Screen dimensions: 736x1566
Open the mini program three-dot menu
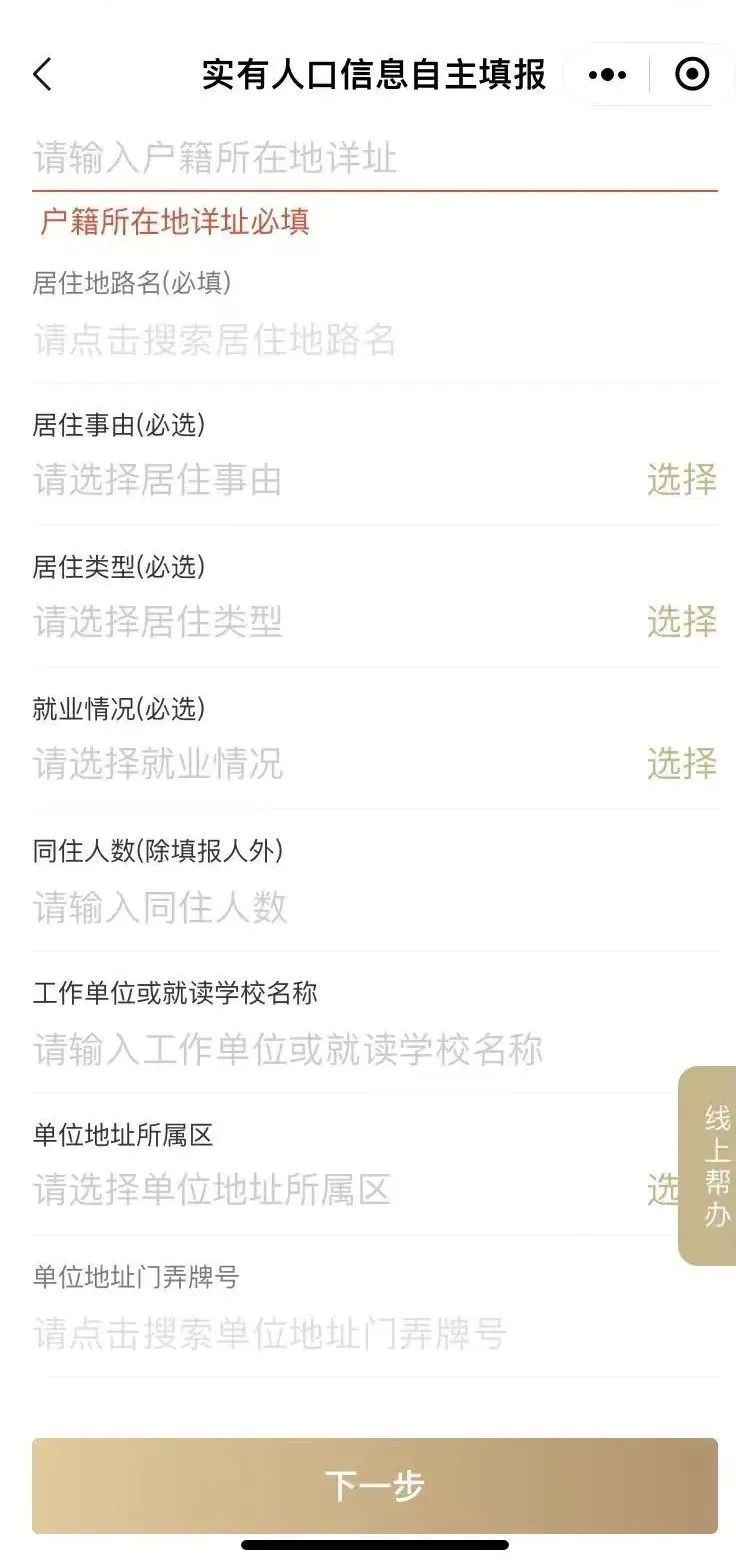[x=607, y=75]
